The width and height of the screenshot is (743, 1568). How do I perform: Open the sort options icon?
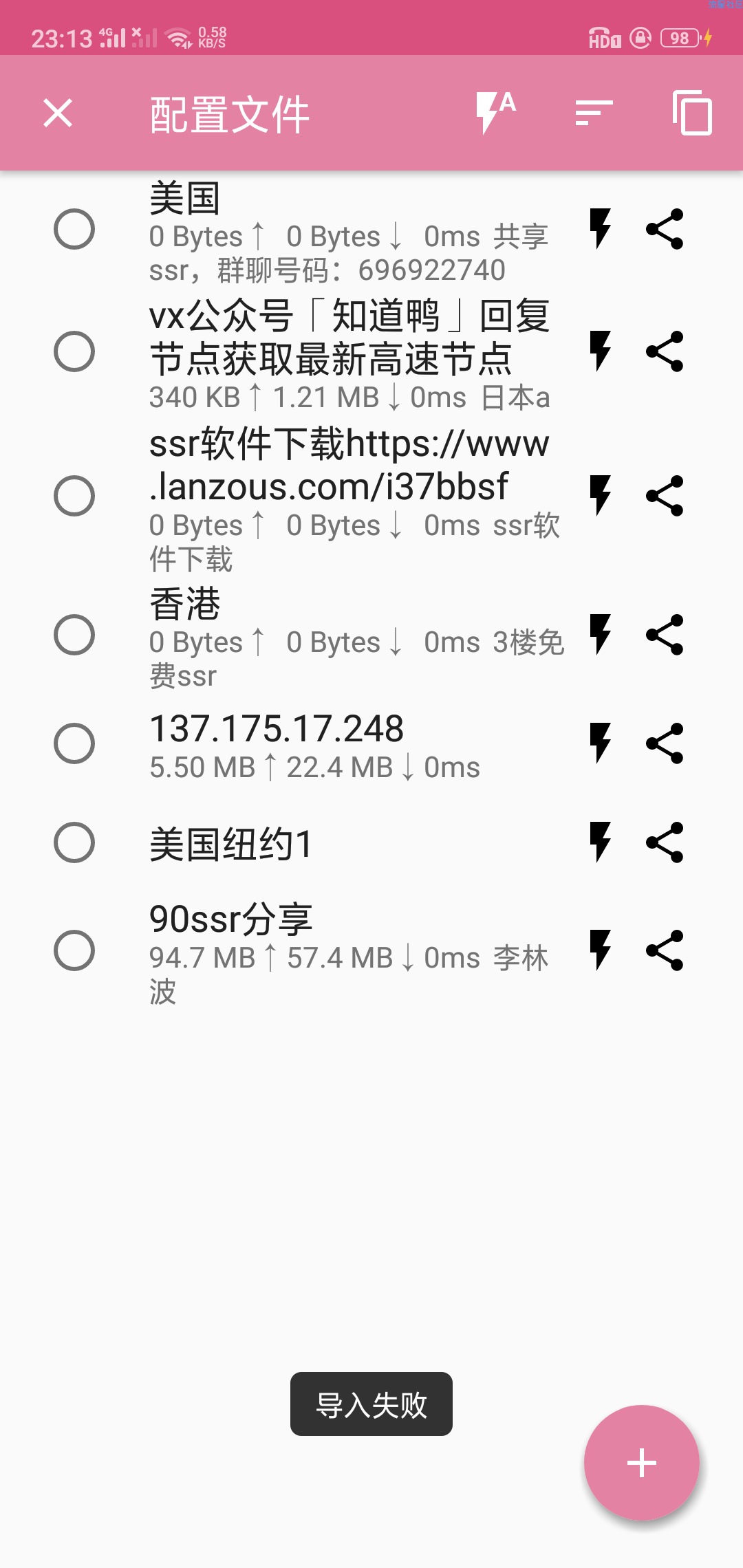point(594,113)
